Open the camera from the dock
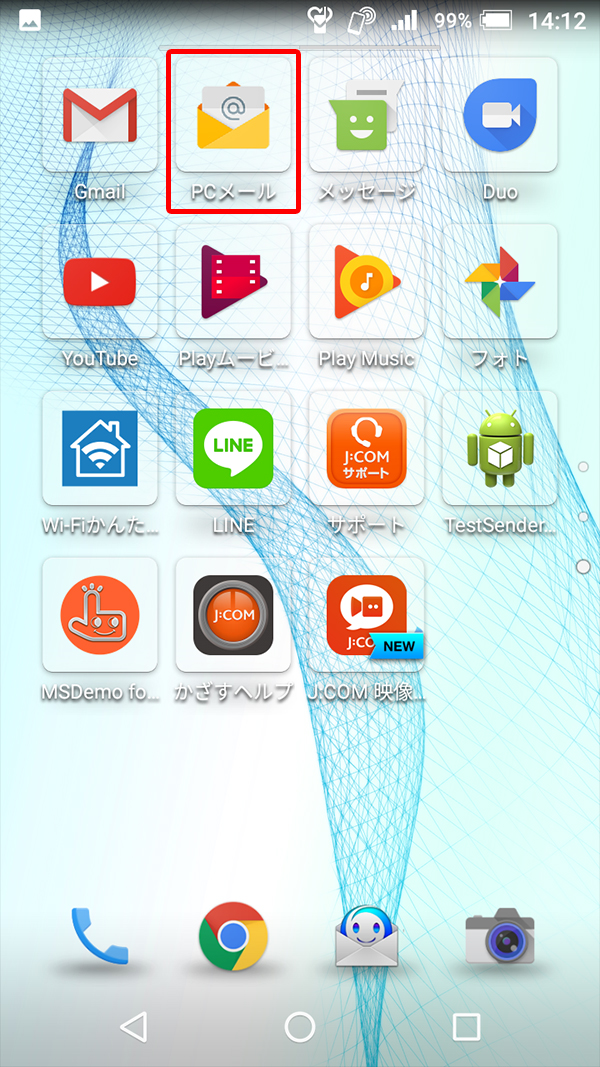The width and height of the screenshot is (600, 1067). pos(500,936)
